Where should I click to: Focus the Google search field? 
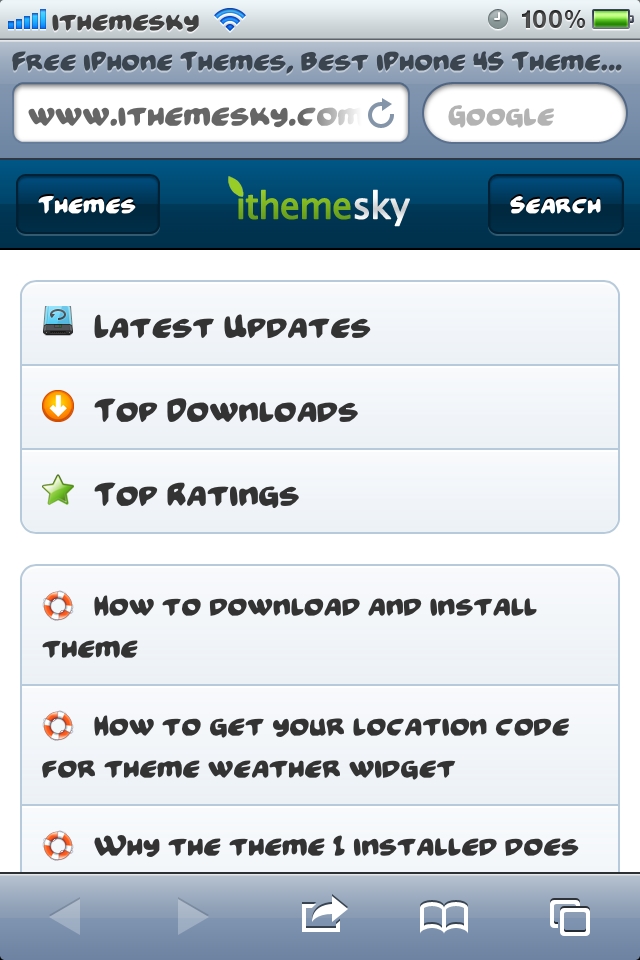[x=524, y=115]
